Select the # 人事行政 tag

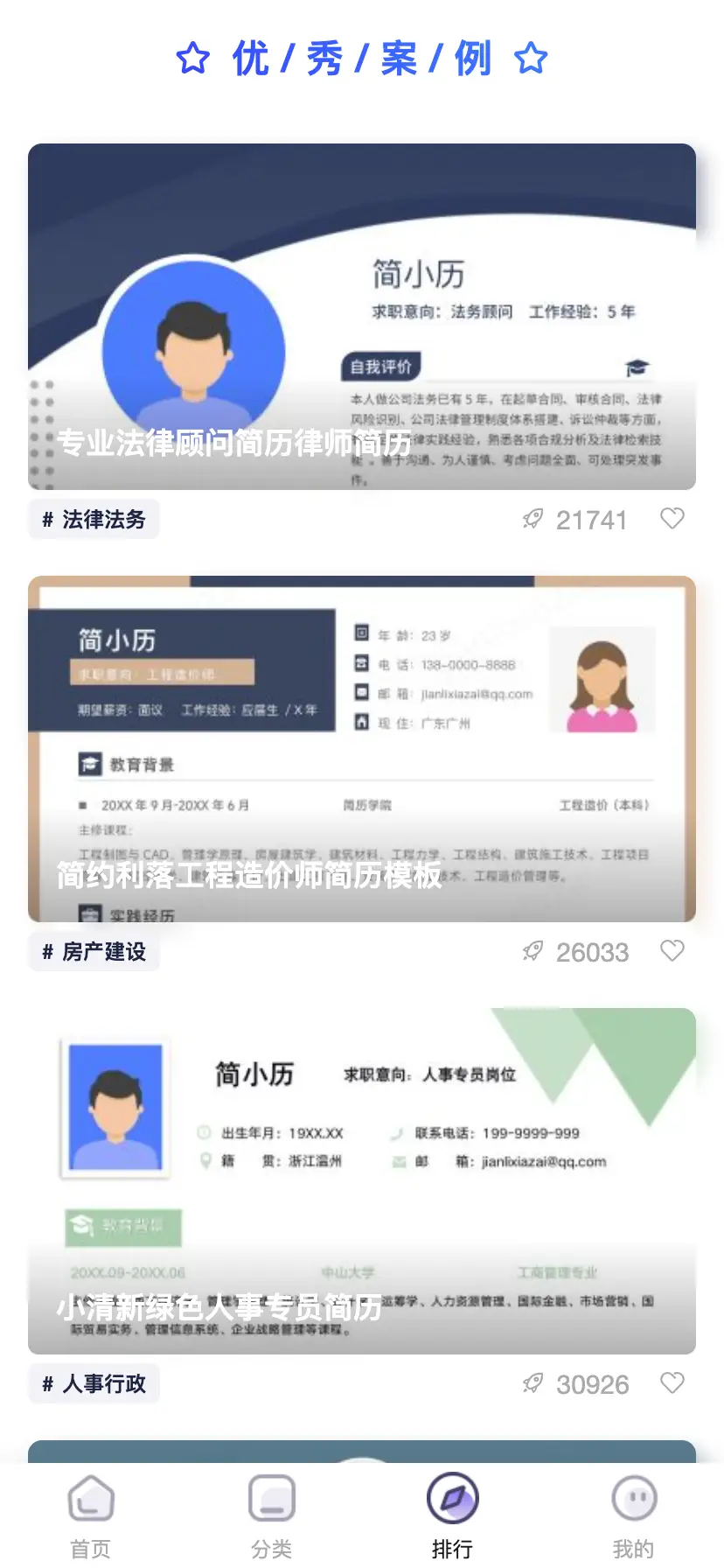(x=94, y=1384)
